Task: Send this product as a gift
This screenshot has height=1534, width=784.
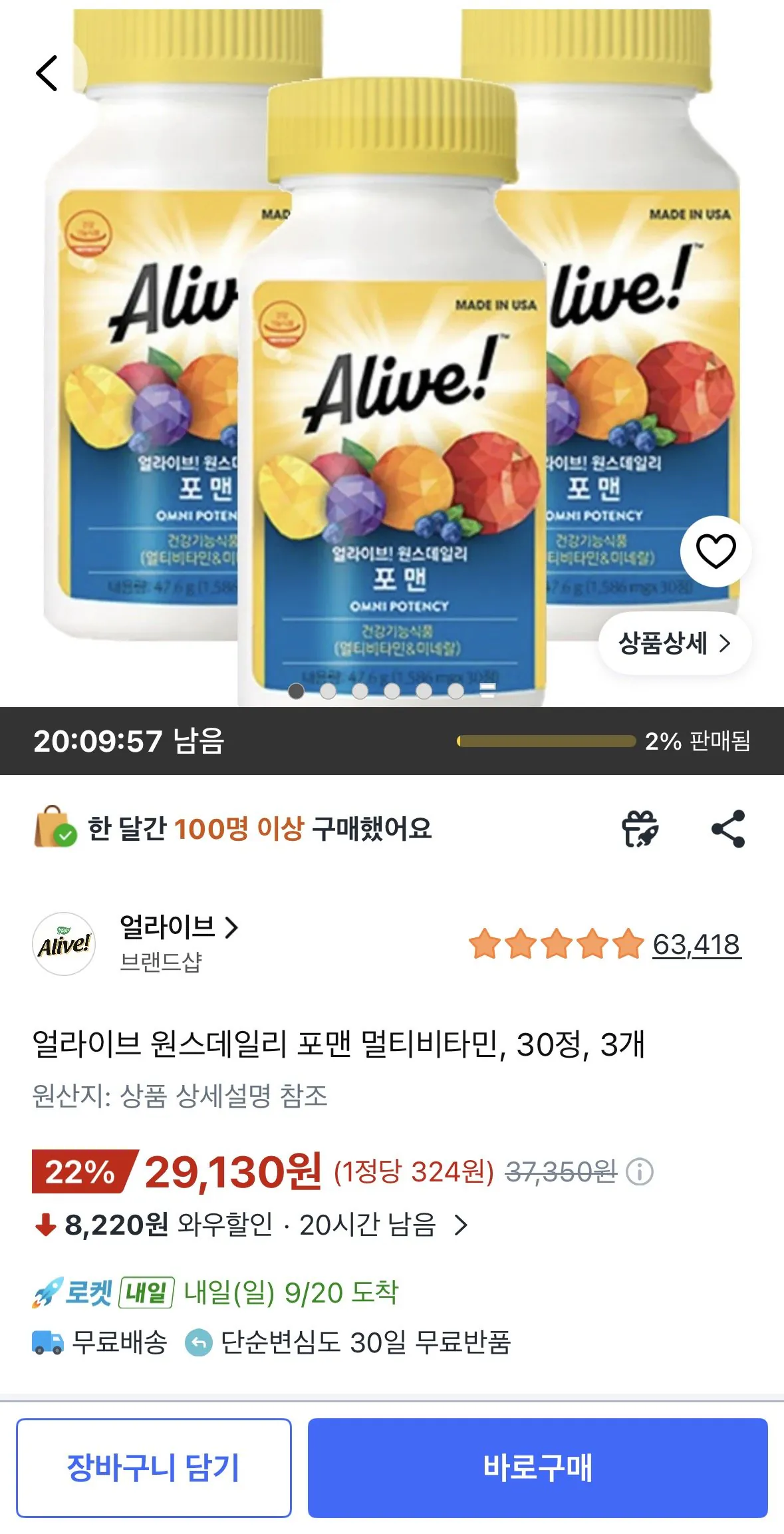Action: point(640,829)
